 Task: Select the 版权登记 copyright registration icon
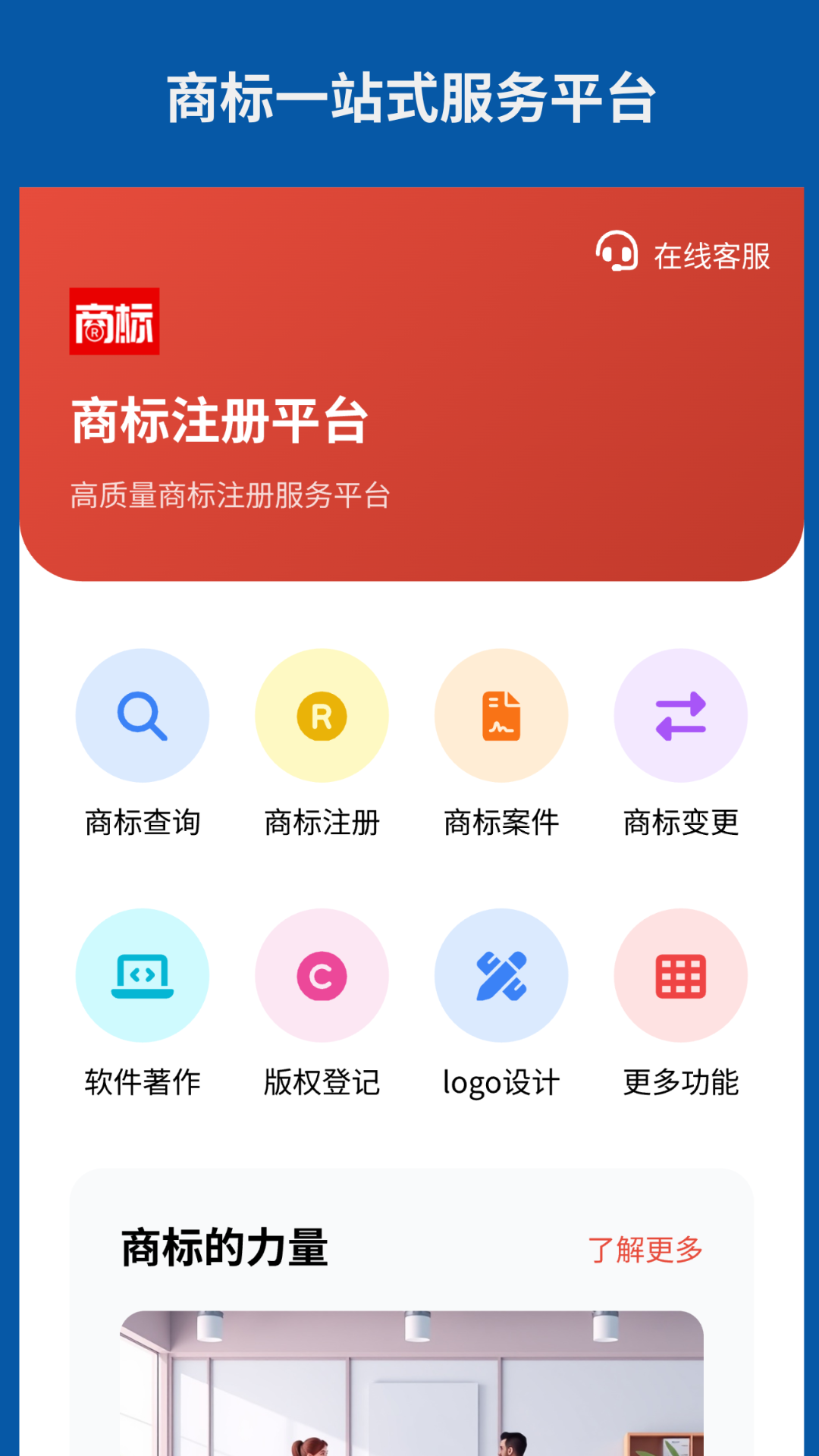tap(322, 976)
